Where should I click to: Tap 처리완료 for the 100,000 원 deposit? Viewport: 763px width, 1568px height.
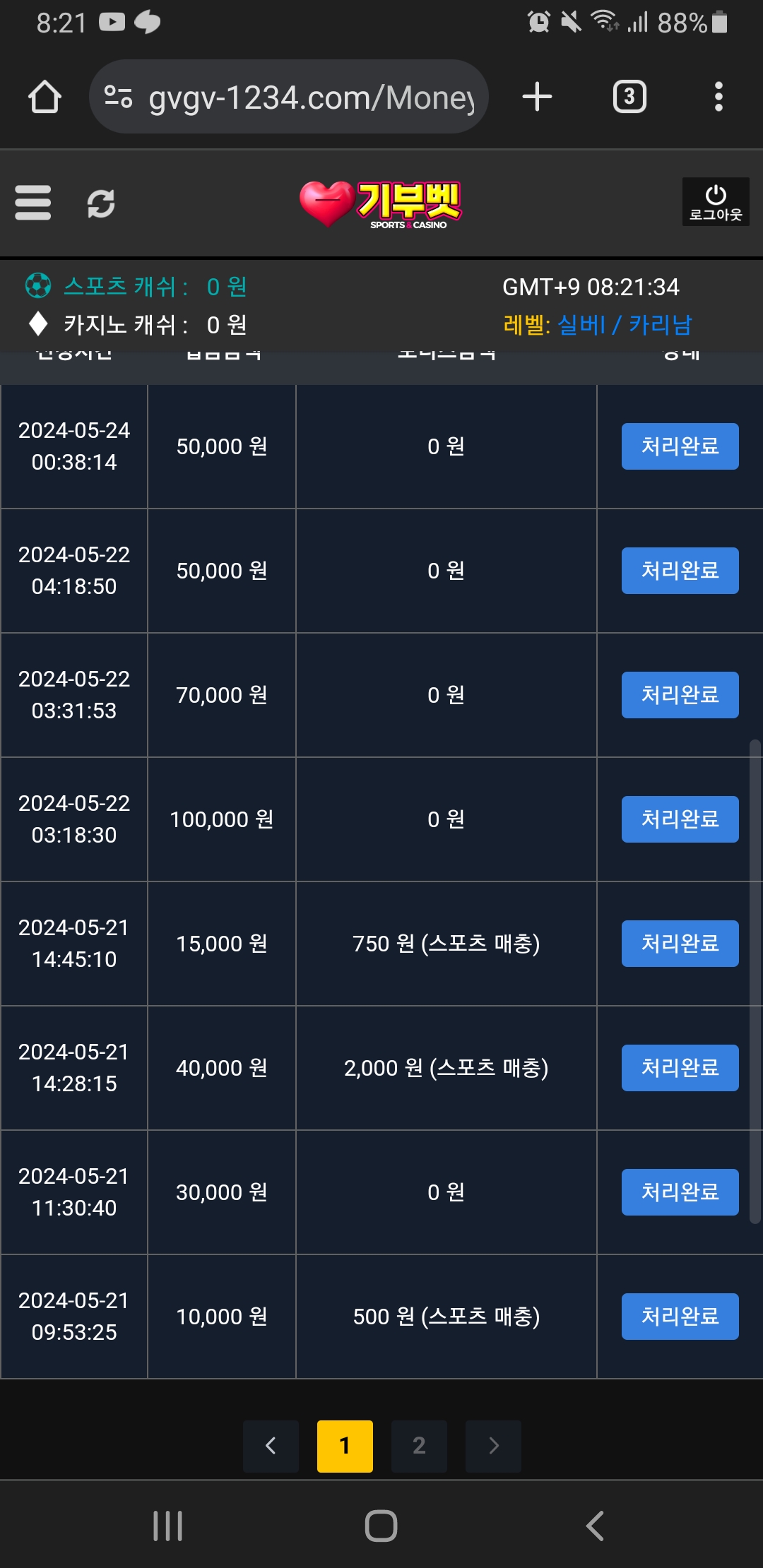tap(680, 819)
